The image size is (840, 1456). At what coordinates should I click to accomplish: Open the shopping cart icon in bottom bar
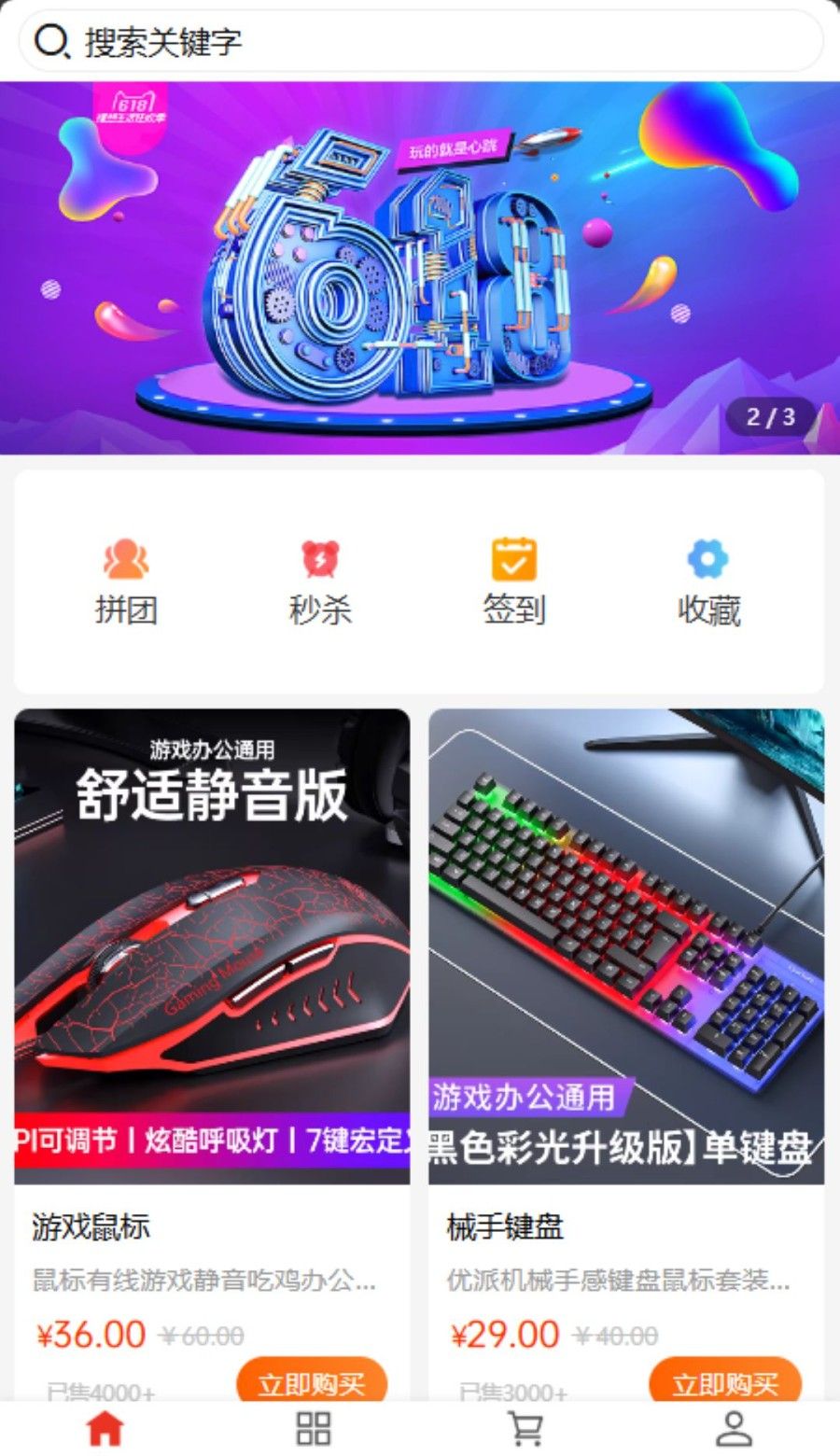pos(523,1428)
